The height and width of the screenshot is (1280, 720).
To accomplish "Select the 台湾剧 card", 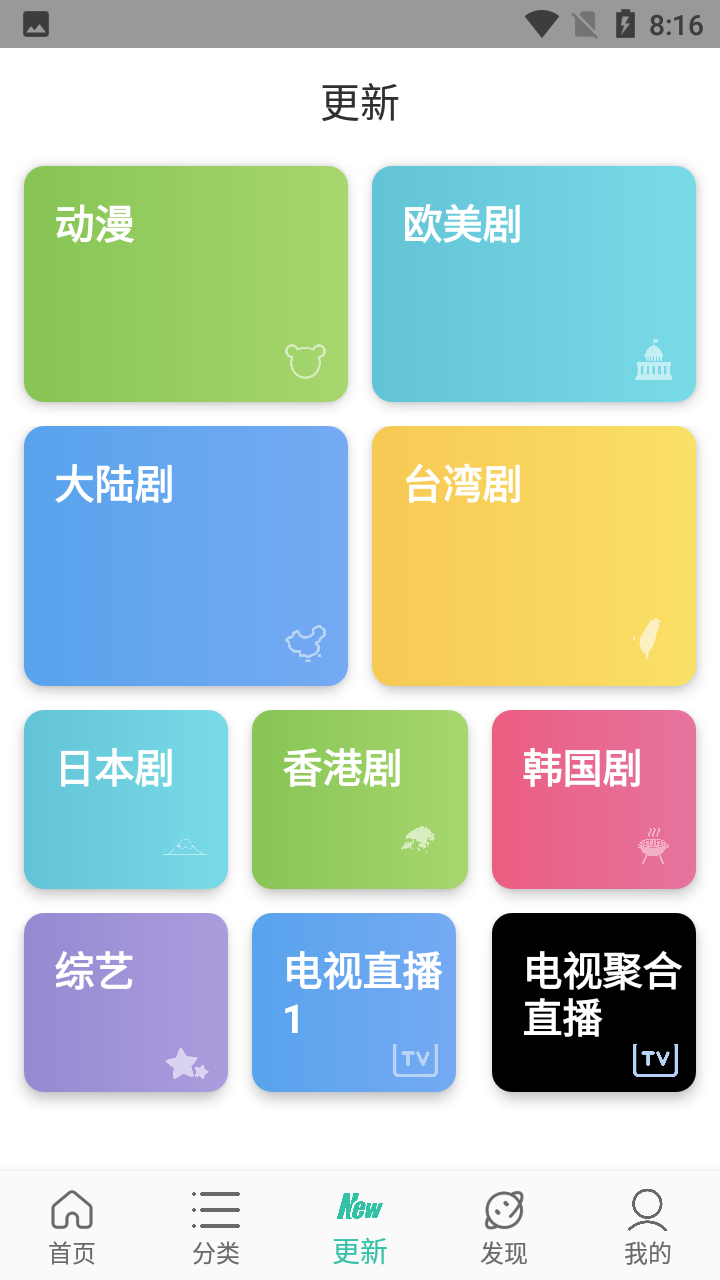I will (534, 556).
